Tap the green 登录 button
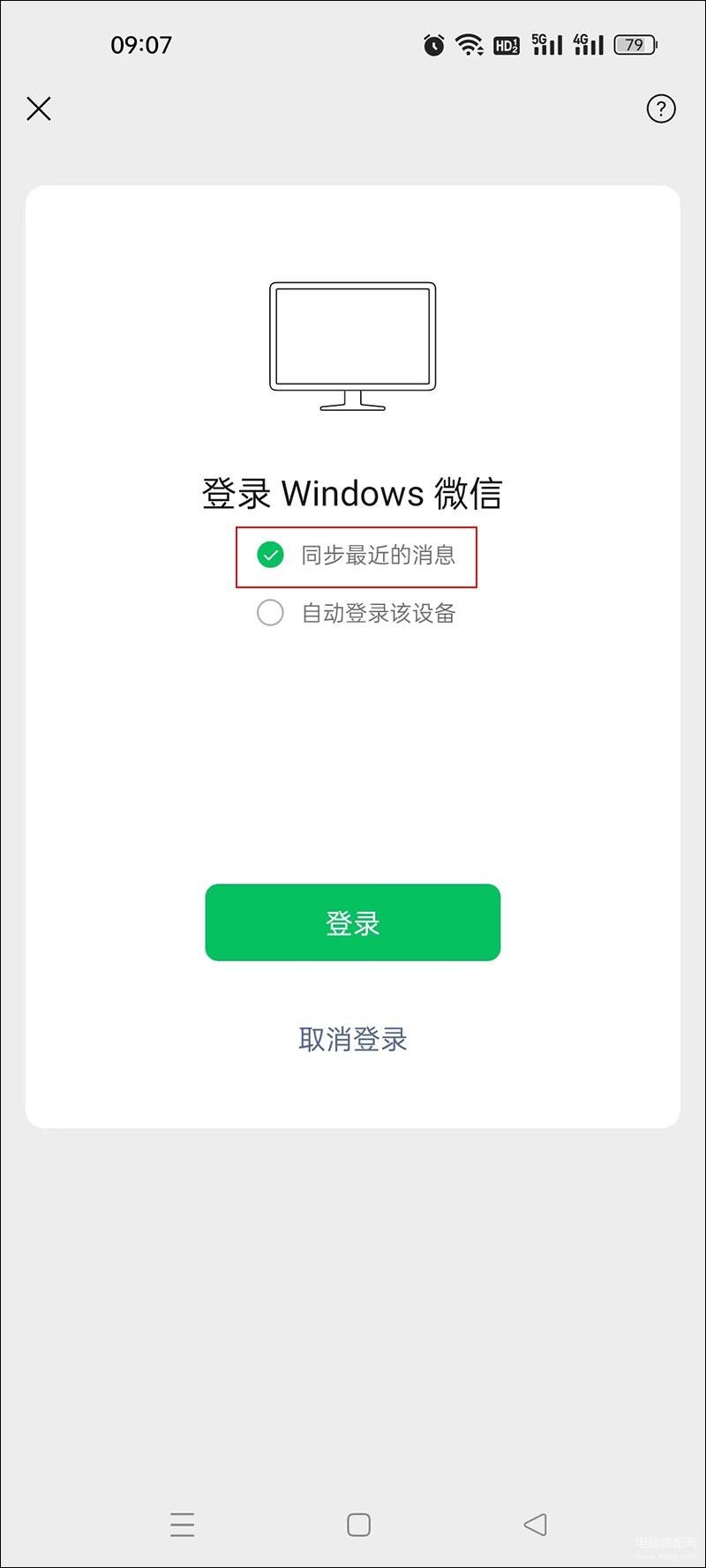The height and width of the screenshot is (1568, 706). 353,922
